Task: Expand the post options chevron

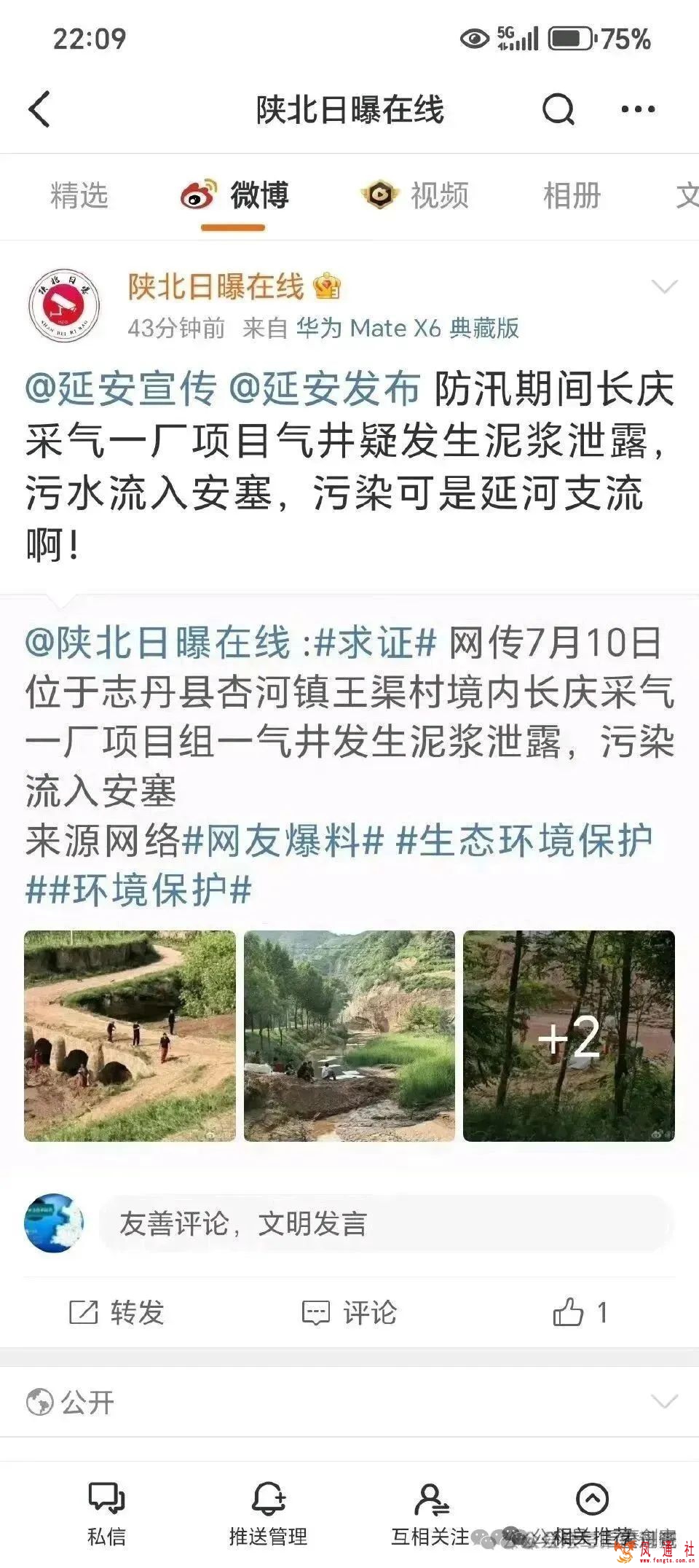Action: (664, 287)
